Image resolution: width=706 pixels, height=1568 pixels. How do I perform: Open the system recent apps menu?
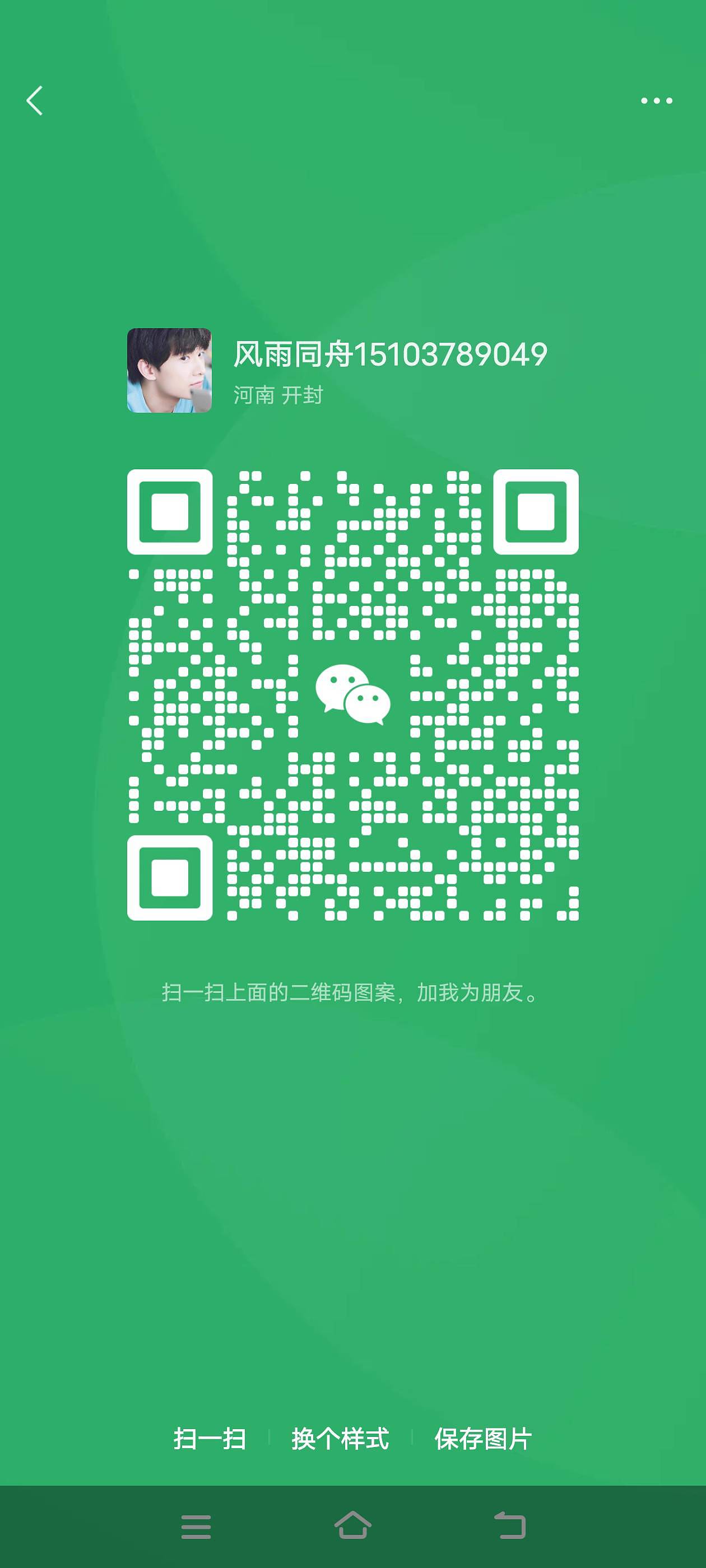(196, 1527)
